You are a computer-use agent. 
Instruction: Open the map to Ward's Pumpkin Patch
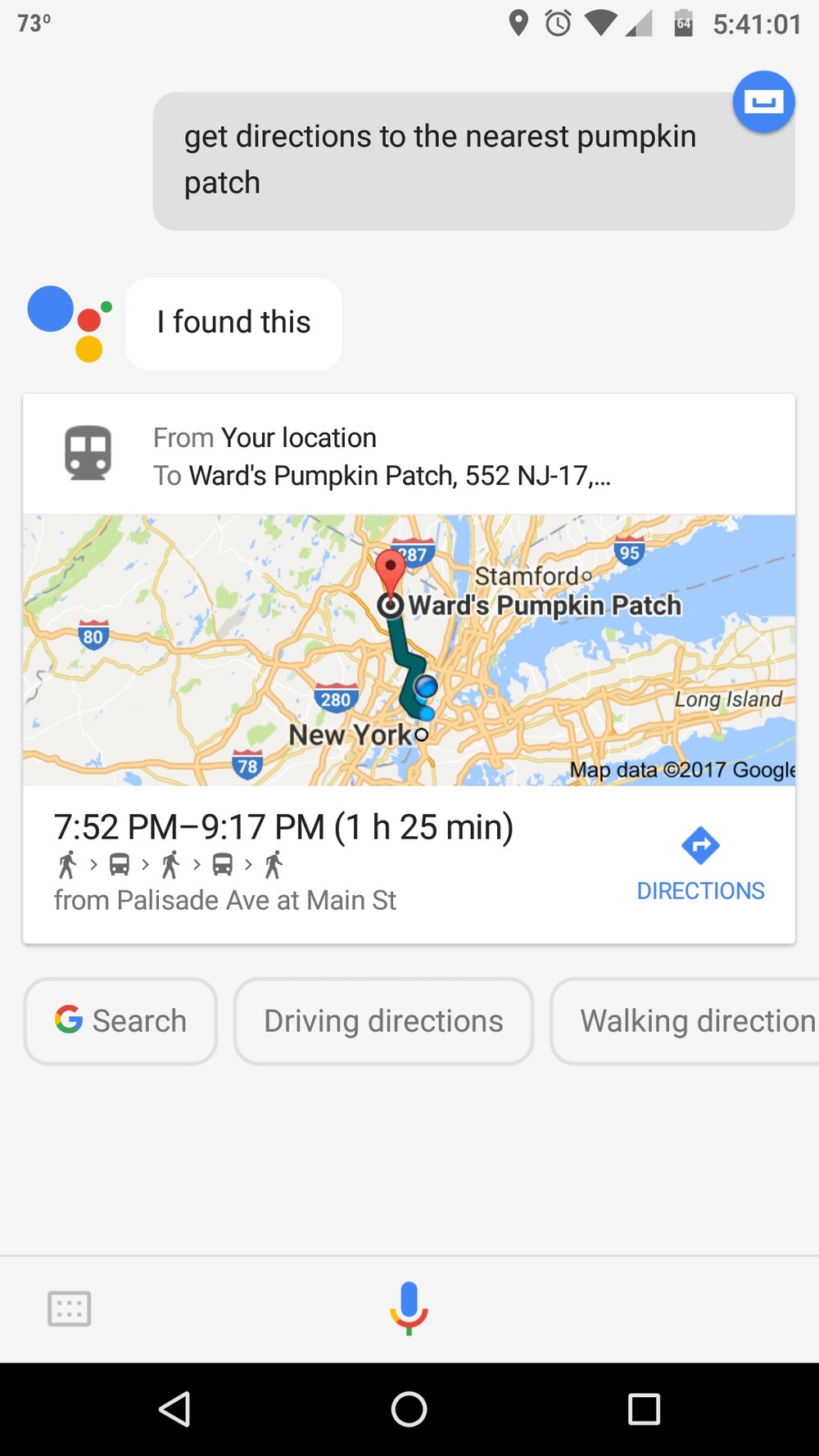coord(409,649)
